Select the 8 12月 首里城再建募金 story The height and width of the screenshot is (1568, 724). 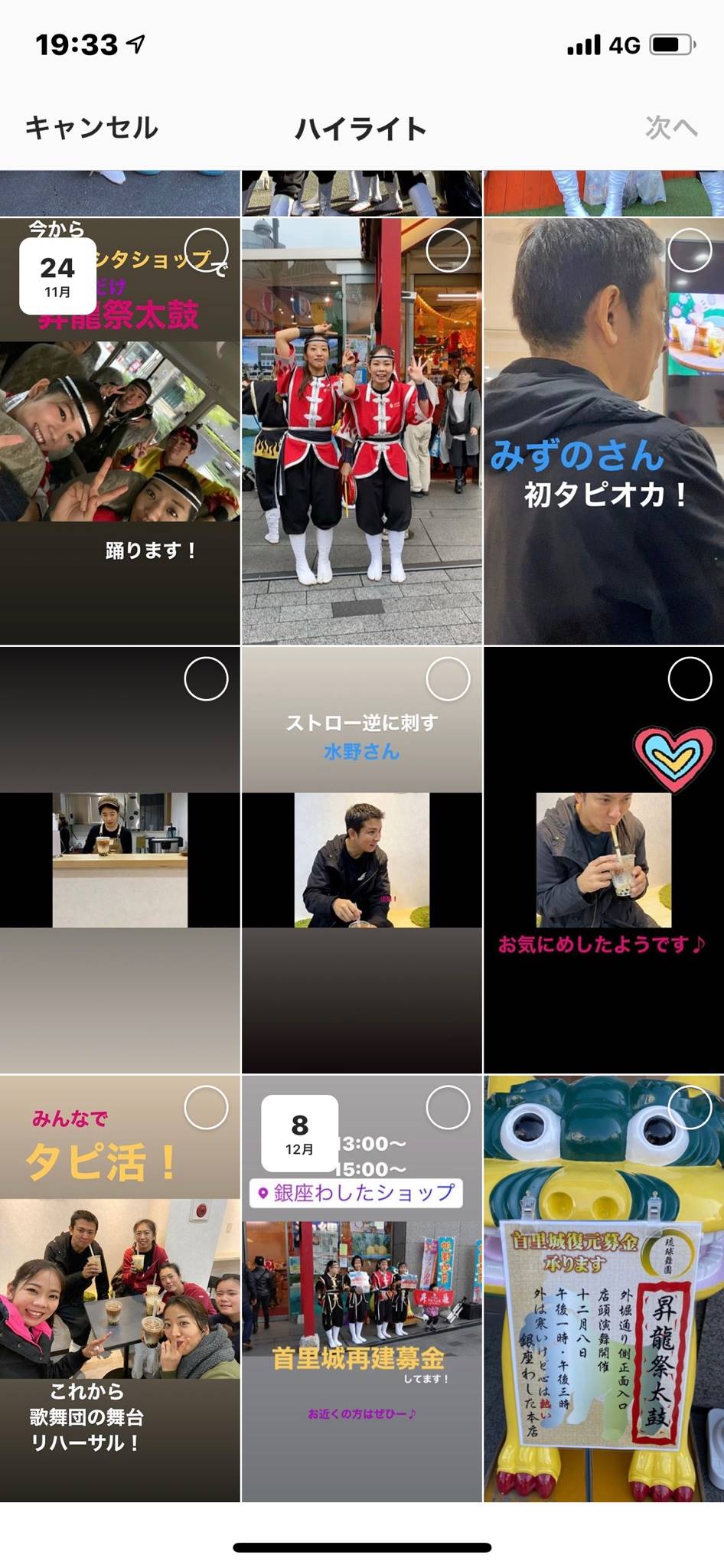pyautogui.click(x=362, y=1289)
